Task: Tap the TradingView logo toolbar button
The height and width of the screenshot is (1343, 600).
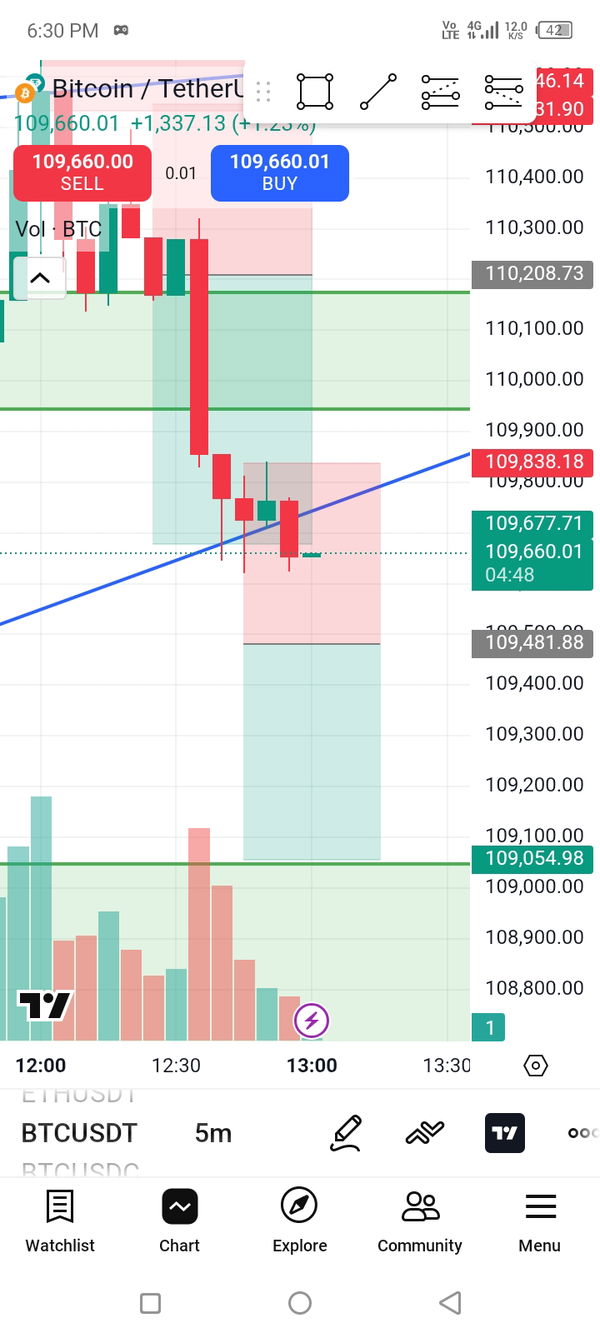Action: point(505,1133)
